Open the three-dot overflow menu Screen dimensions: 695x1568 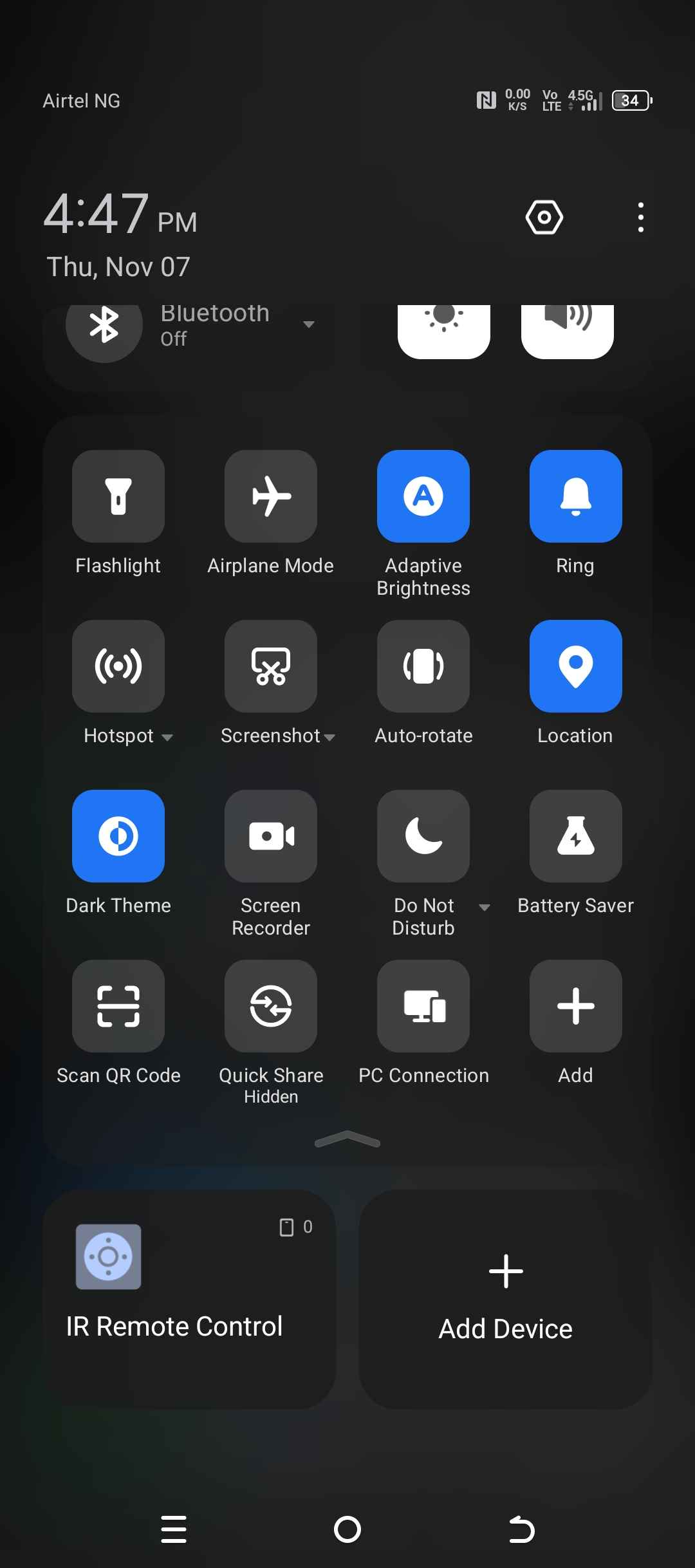pos(640,218)
